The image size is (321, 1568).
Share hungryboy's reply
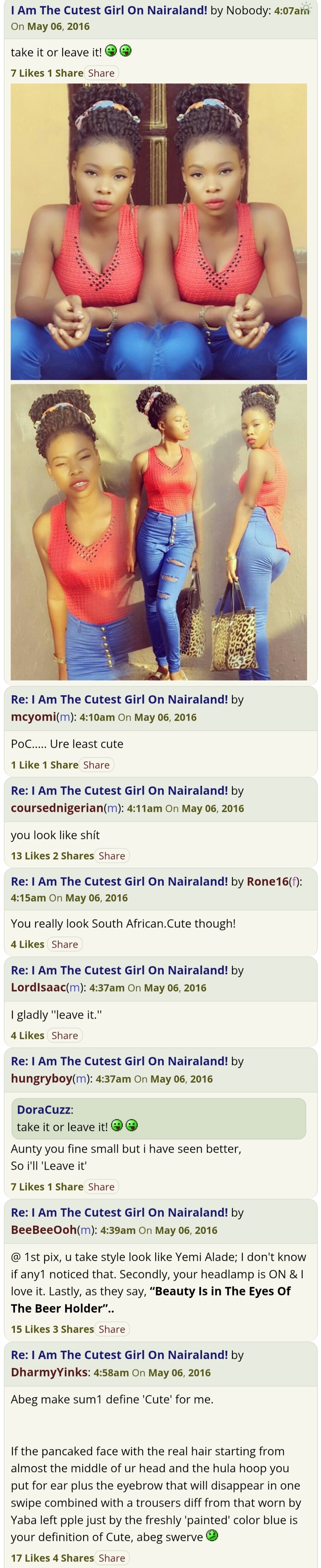(101, 1186)
